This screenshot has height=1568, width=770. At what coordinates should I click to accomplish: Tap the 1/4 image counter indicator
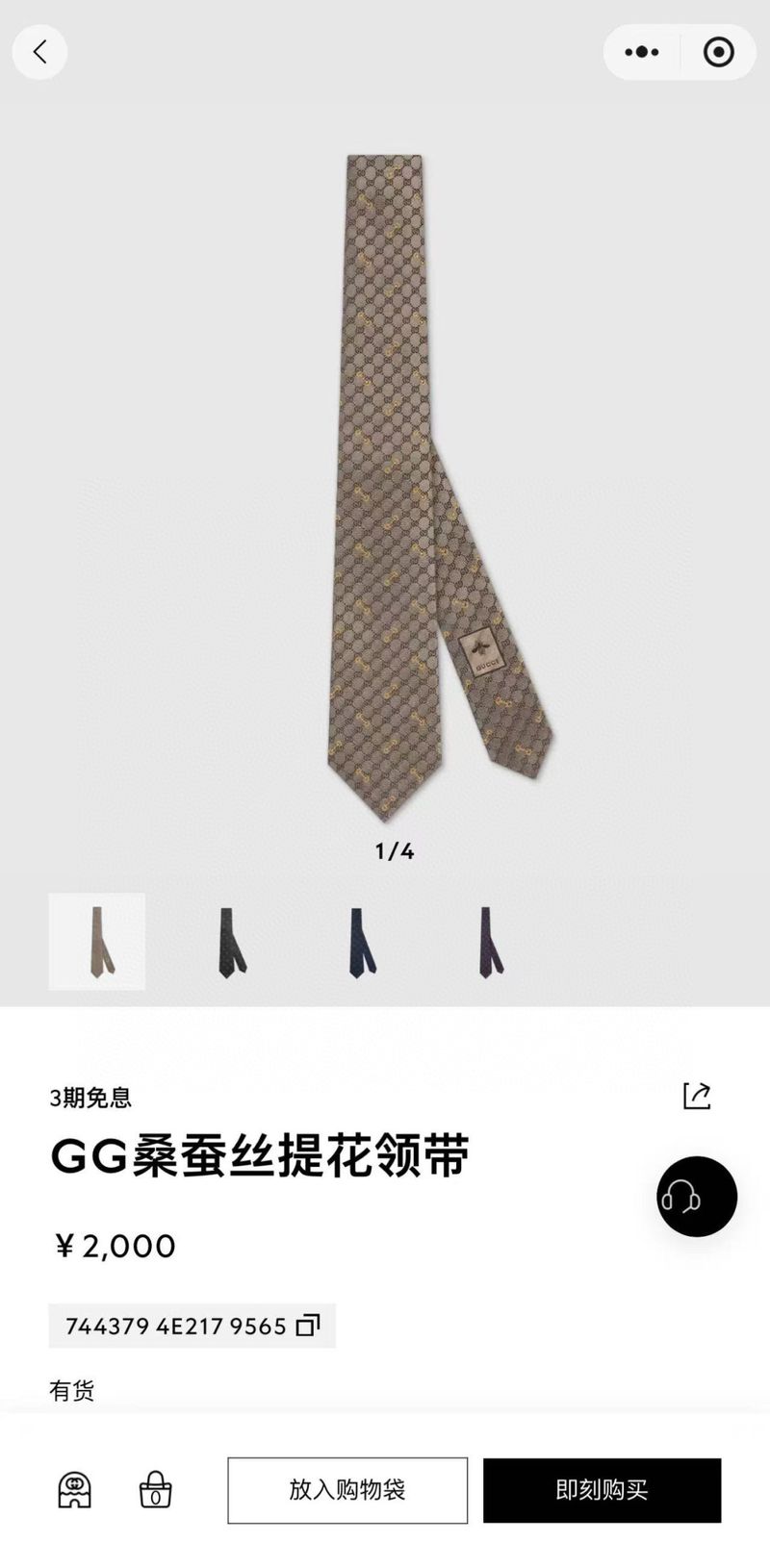[394, 848]
